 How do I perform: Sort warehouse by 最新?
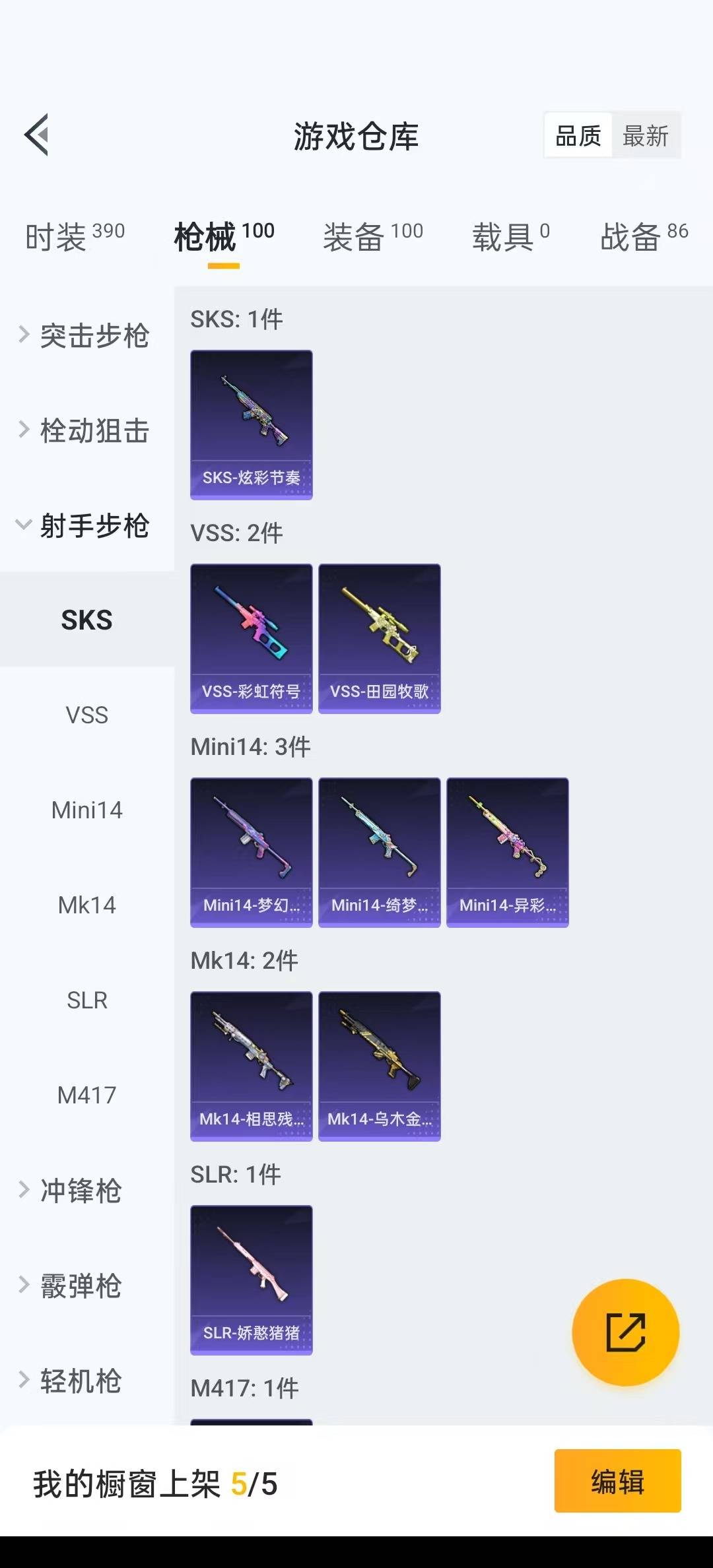(645, 136)
